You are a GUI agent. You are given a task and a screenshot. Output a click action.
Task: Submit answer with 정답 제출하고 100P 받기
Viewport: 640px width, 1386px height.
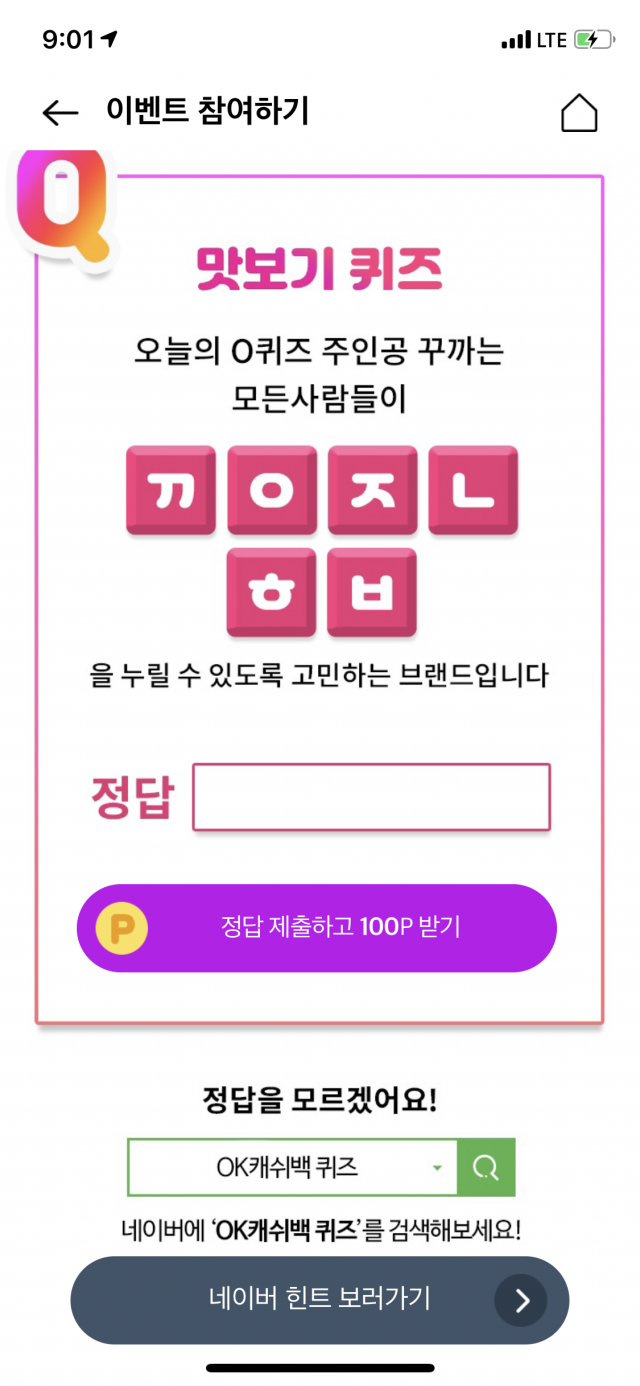(x=316, y=927)
